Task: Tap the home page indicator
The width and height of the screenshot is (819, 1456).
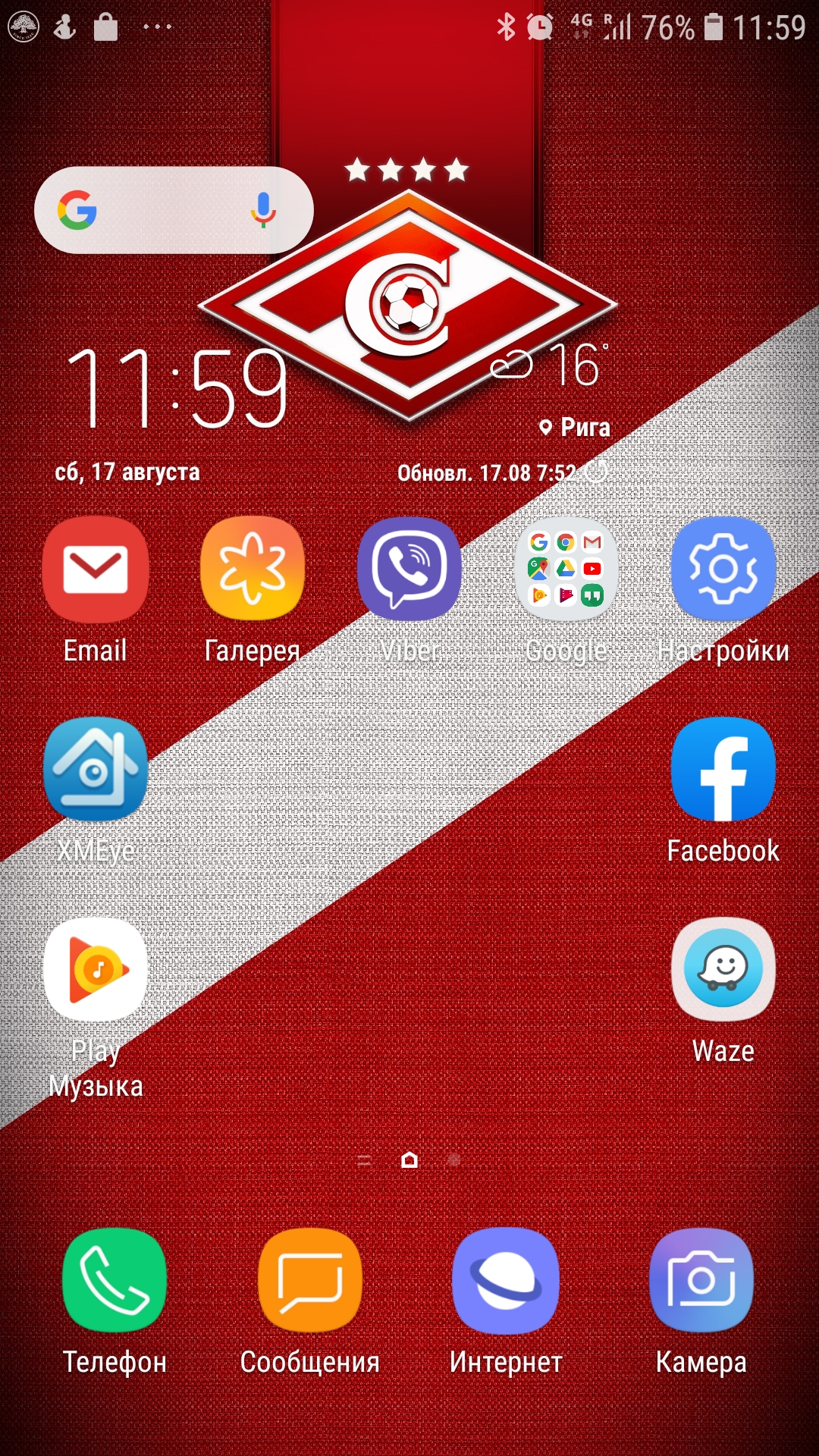Action: [409, 1160]
